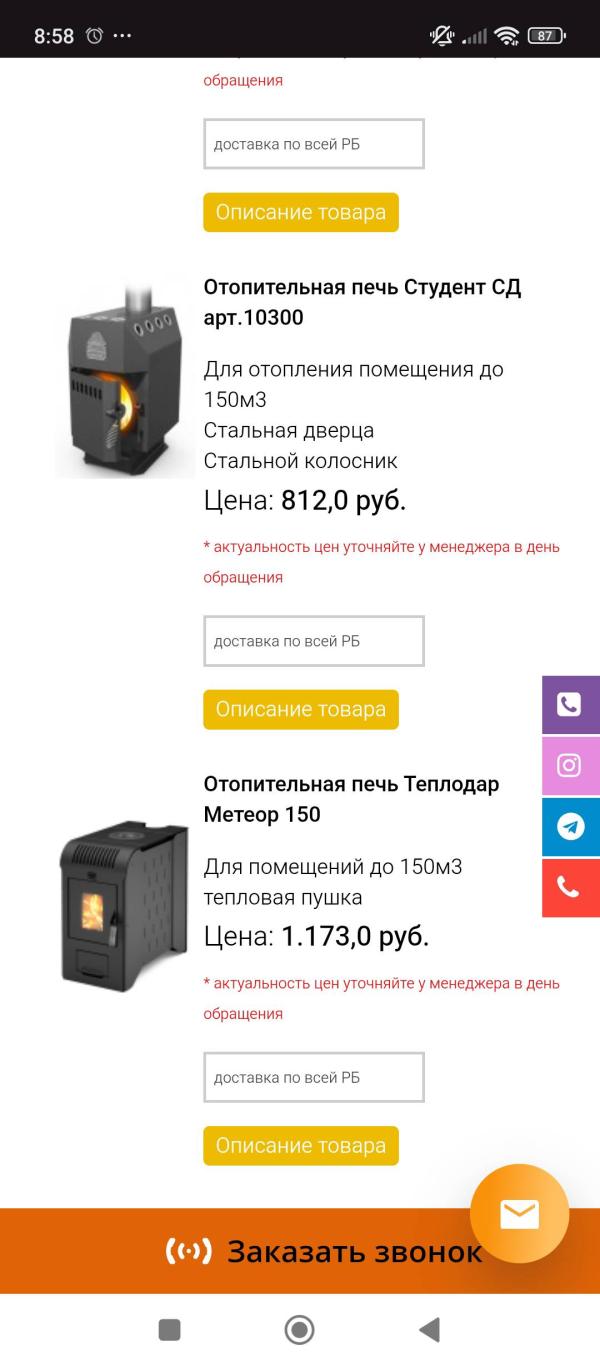
Task: Tap the red phone call icon
Action: 570,887
